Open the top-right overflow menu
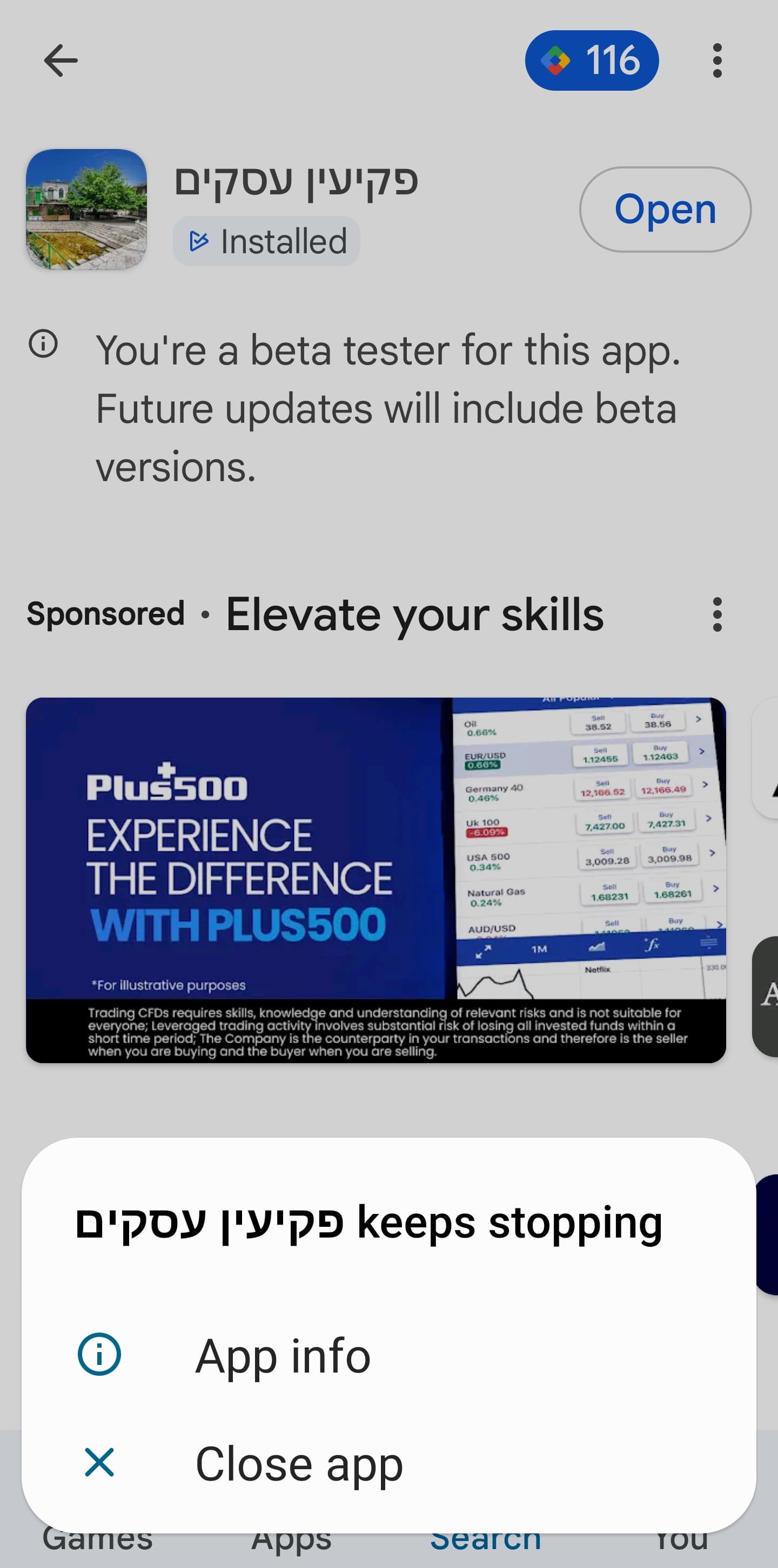 click(716, 61)
